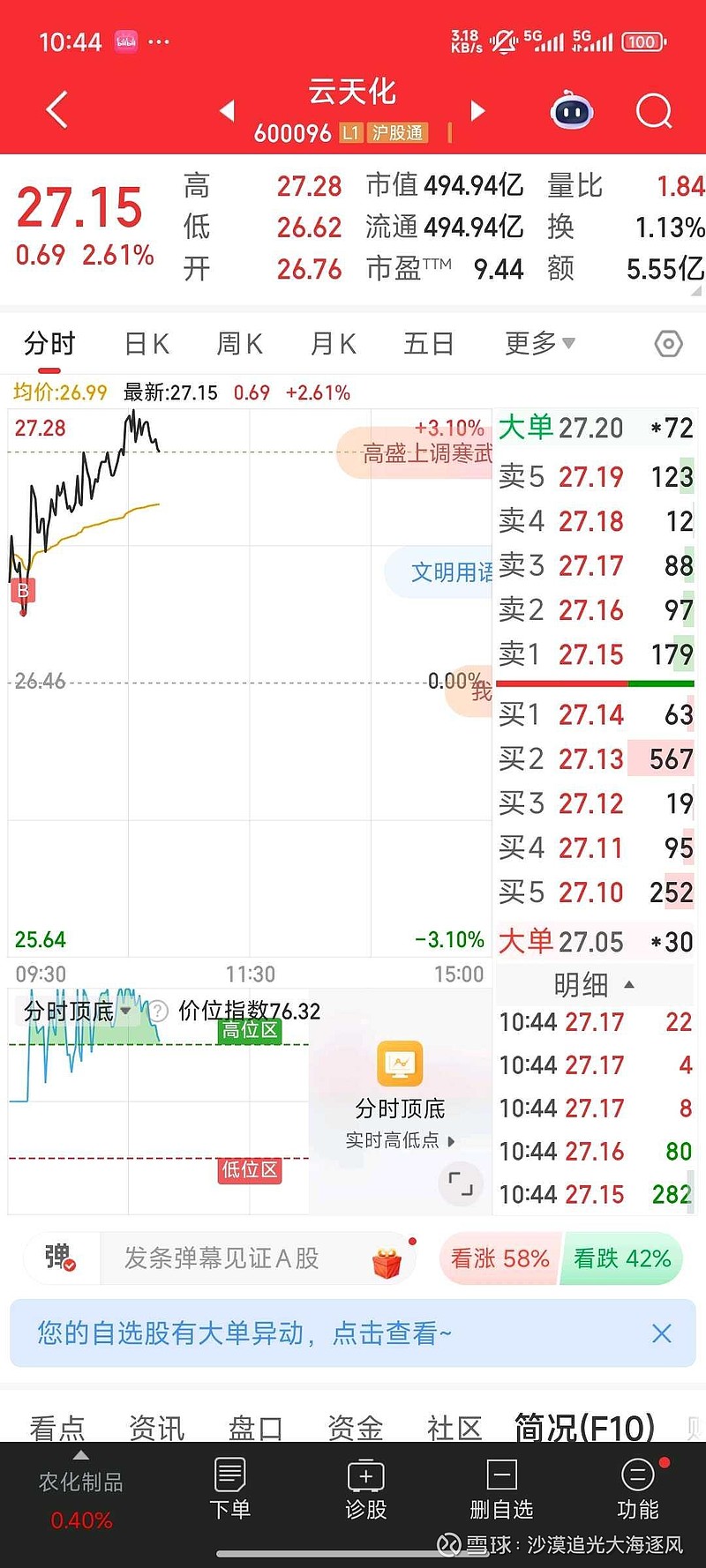Expand the 更多 chart options dropdown

click(x=539, y=343)
